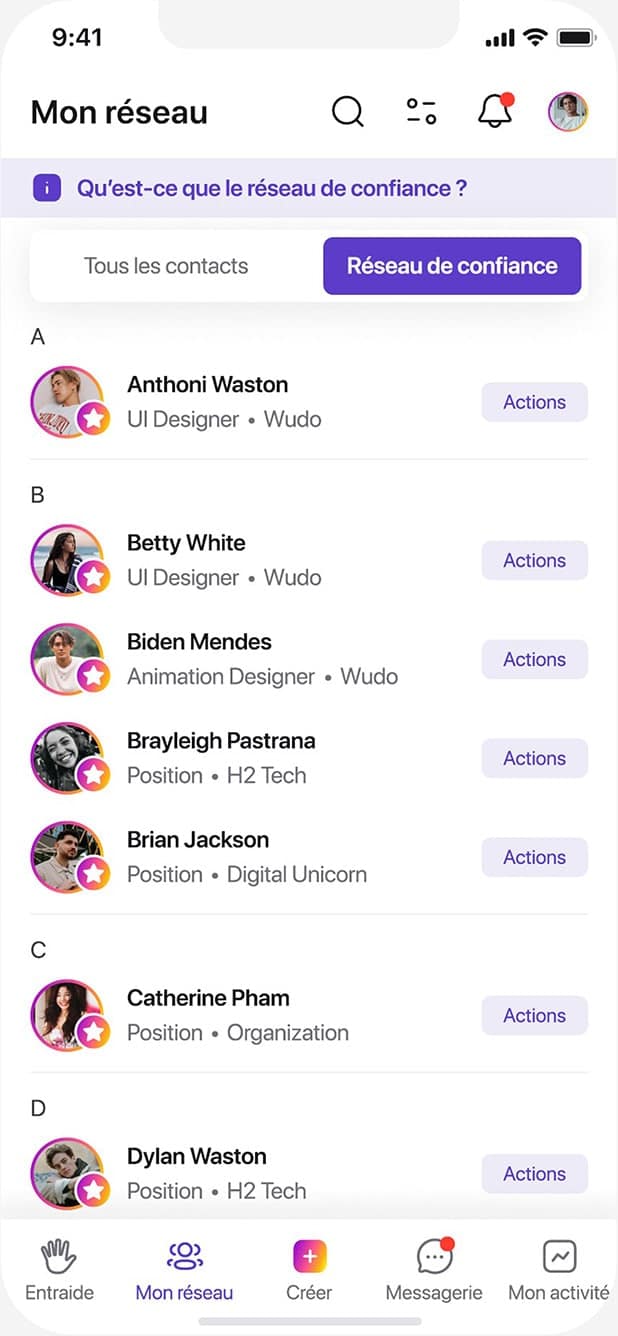Open the filter settings icon
The height and width of the screenshot is (1336, 618).
pos(421,111)
